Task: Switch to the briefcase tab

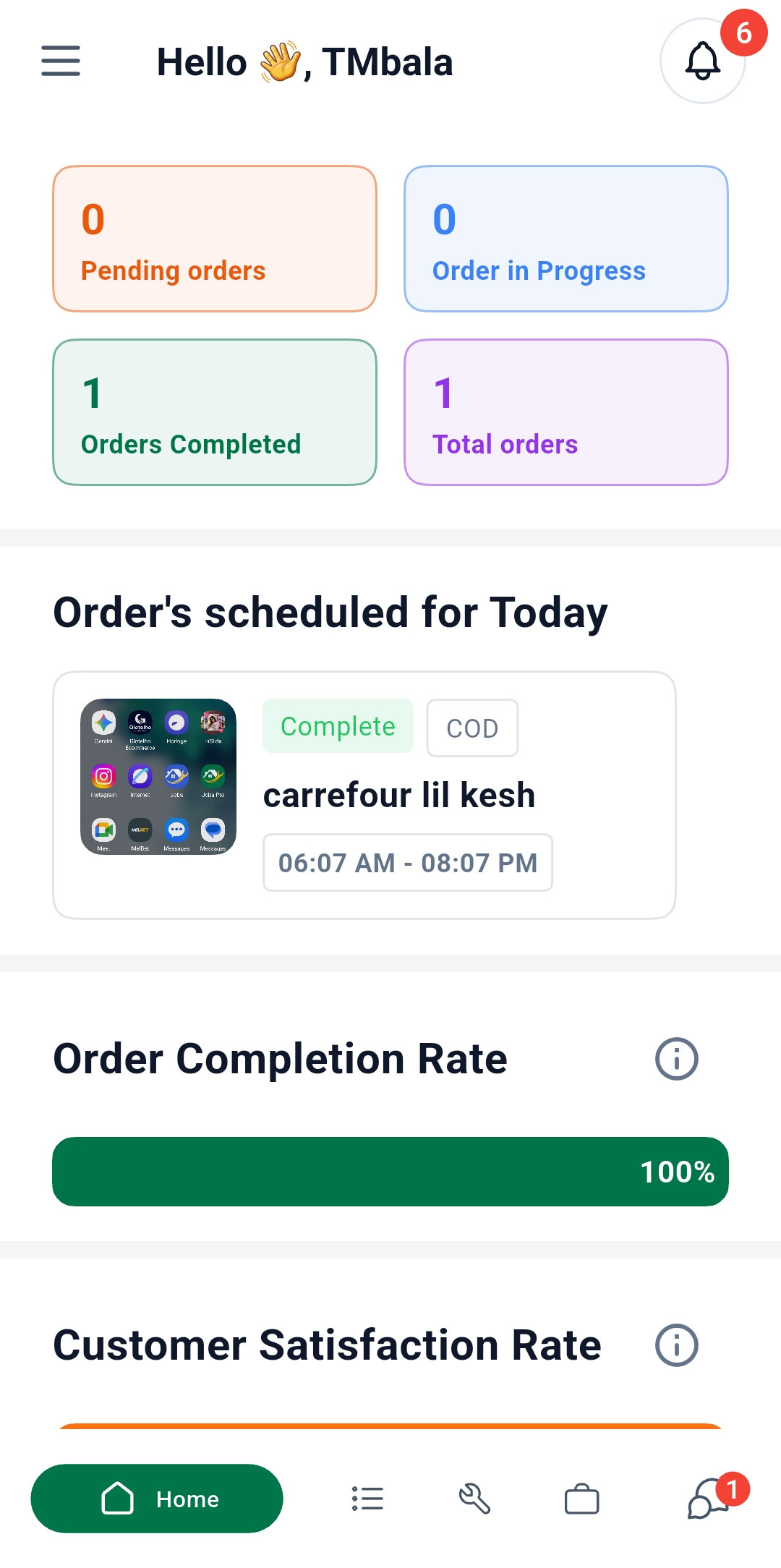Action: tap(581, 1499)
